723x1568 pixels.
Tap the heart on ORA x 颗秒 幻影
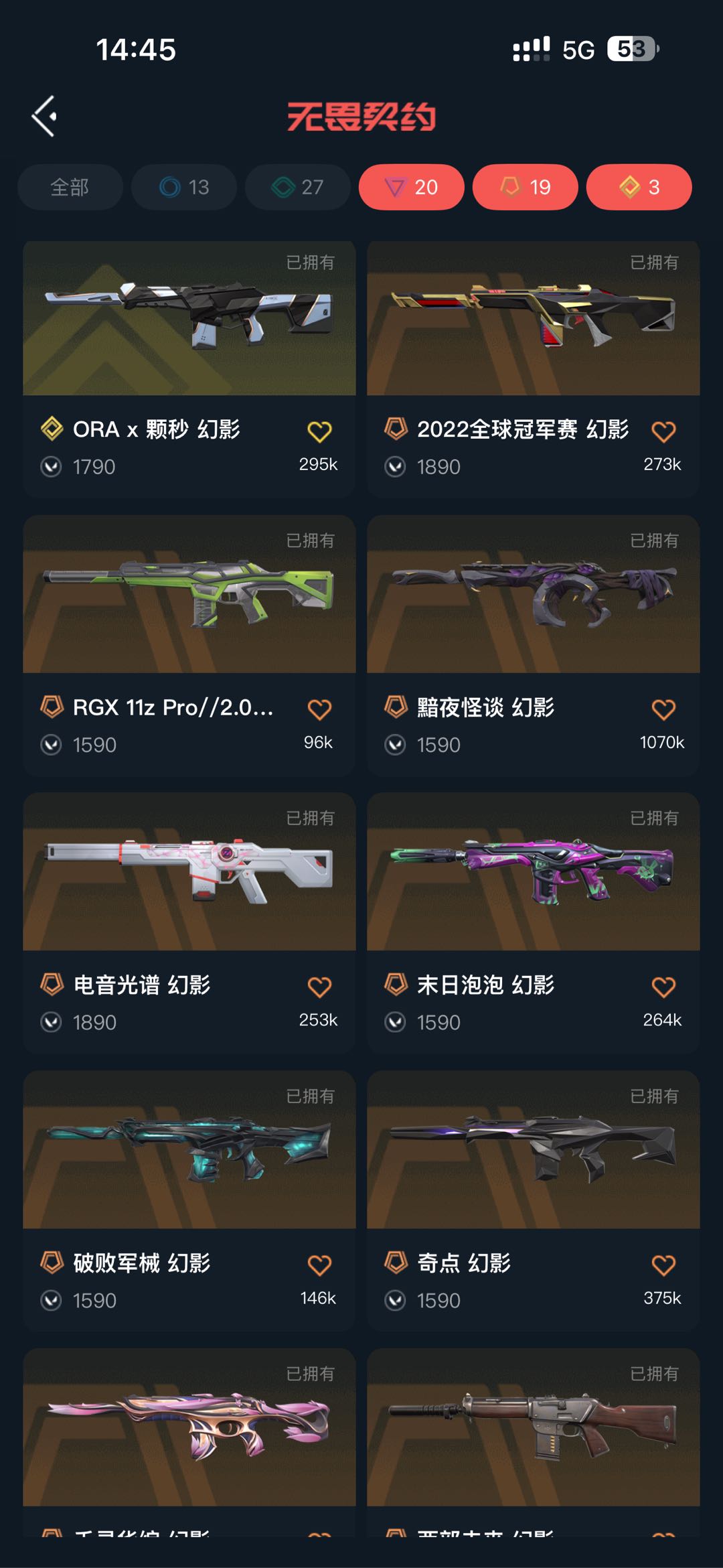click(x=319, y=431)
